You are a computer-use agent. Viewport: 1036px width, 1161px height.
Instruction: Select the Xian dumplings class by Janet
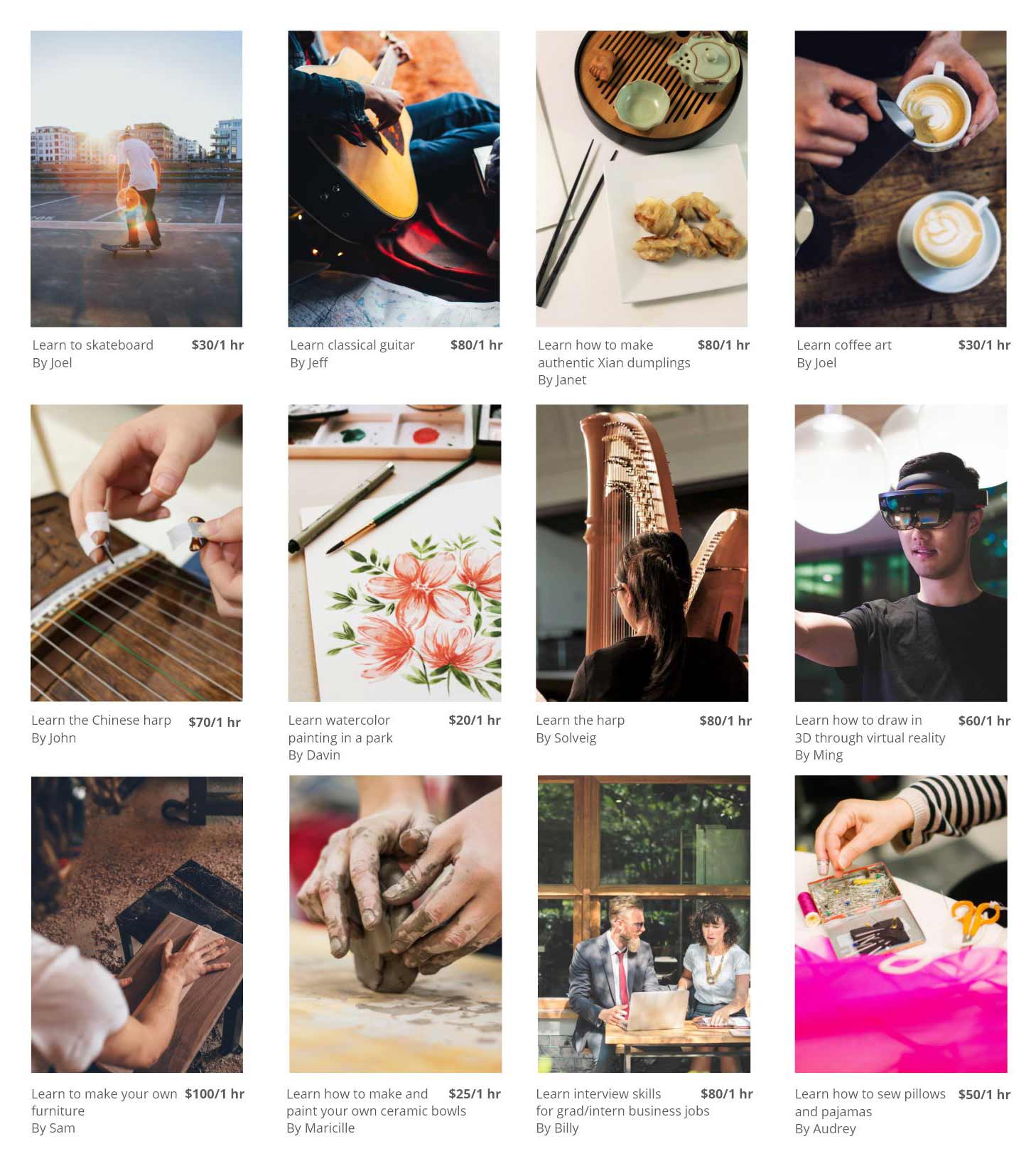coord(642,178)
